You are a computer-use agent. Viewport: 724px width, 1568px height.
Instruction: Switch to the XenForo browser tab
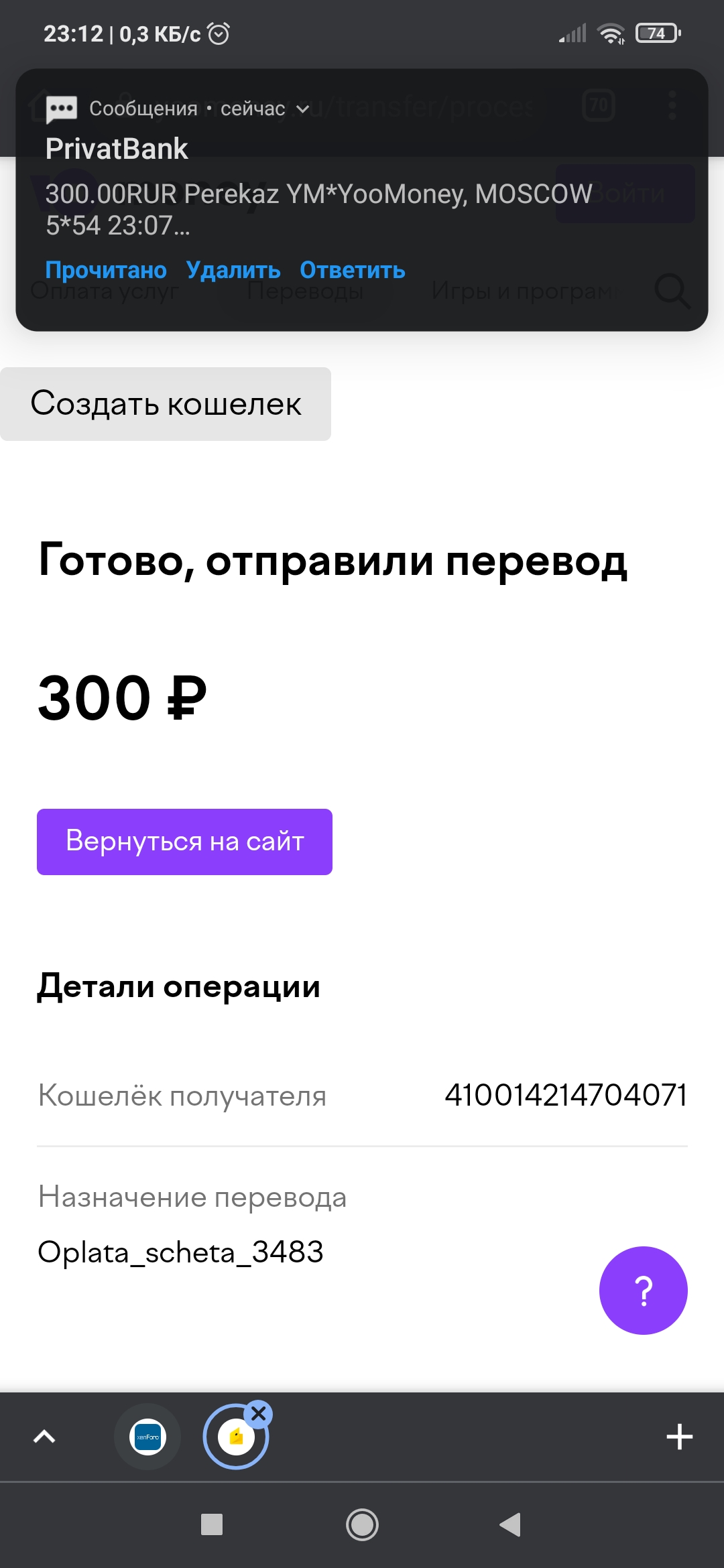click(147, 1437)
